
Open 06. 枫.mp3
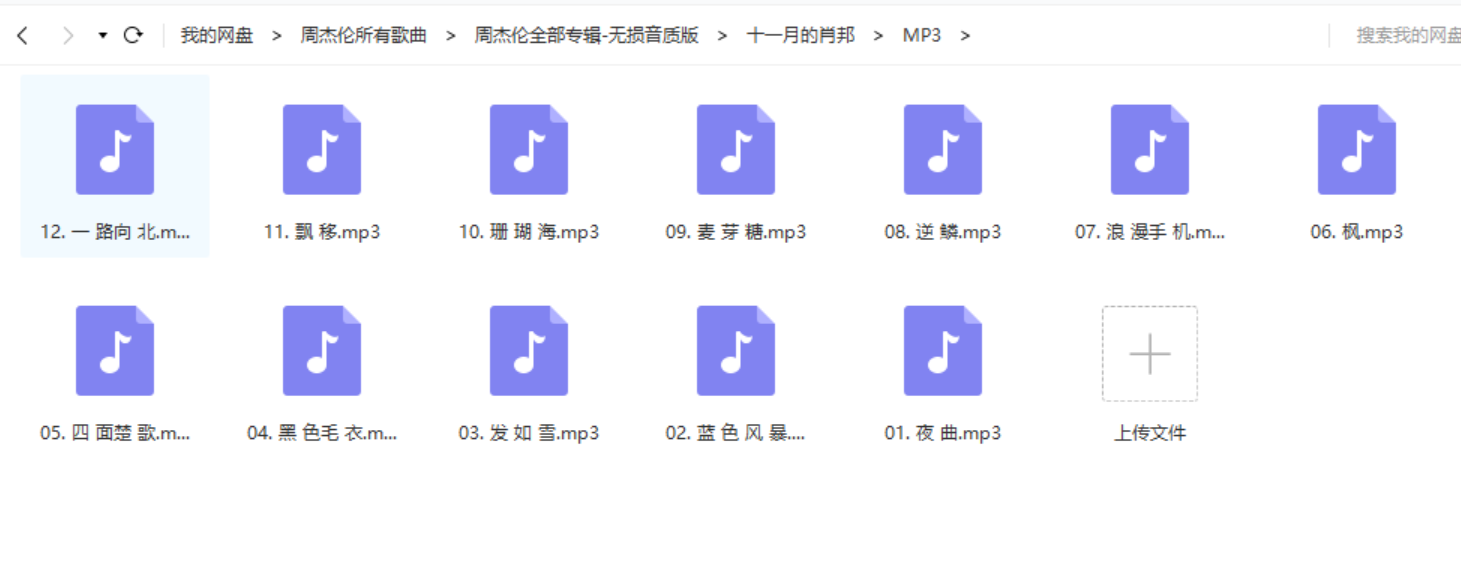click(x=1357, y=150)
